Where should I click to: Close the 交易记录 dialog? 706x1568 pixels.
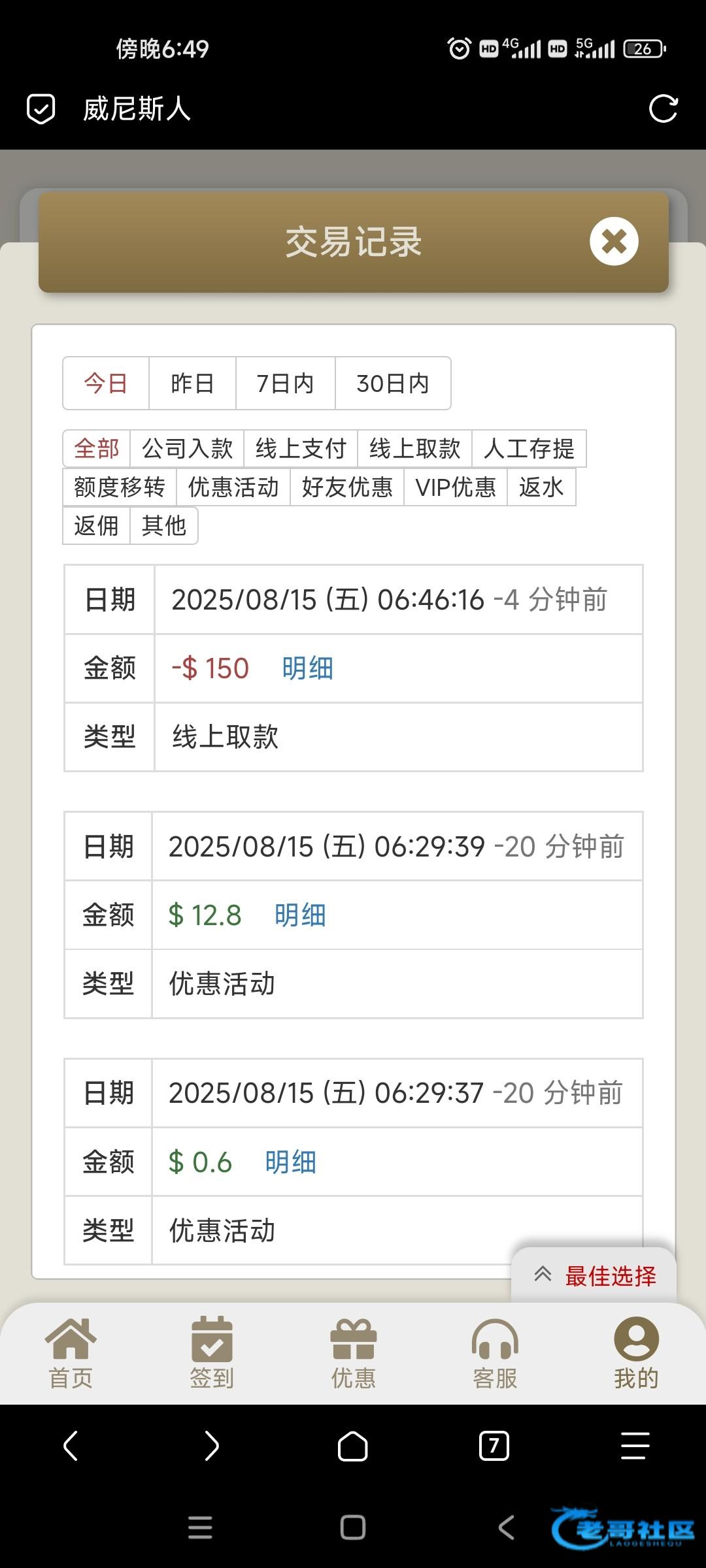[x=614, y=241]
